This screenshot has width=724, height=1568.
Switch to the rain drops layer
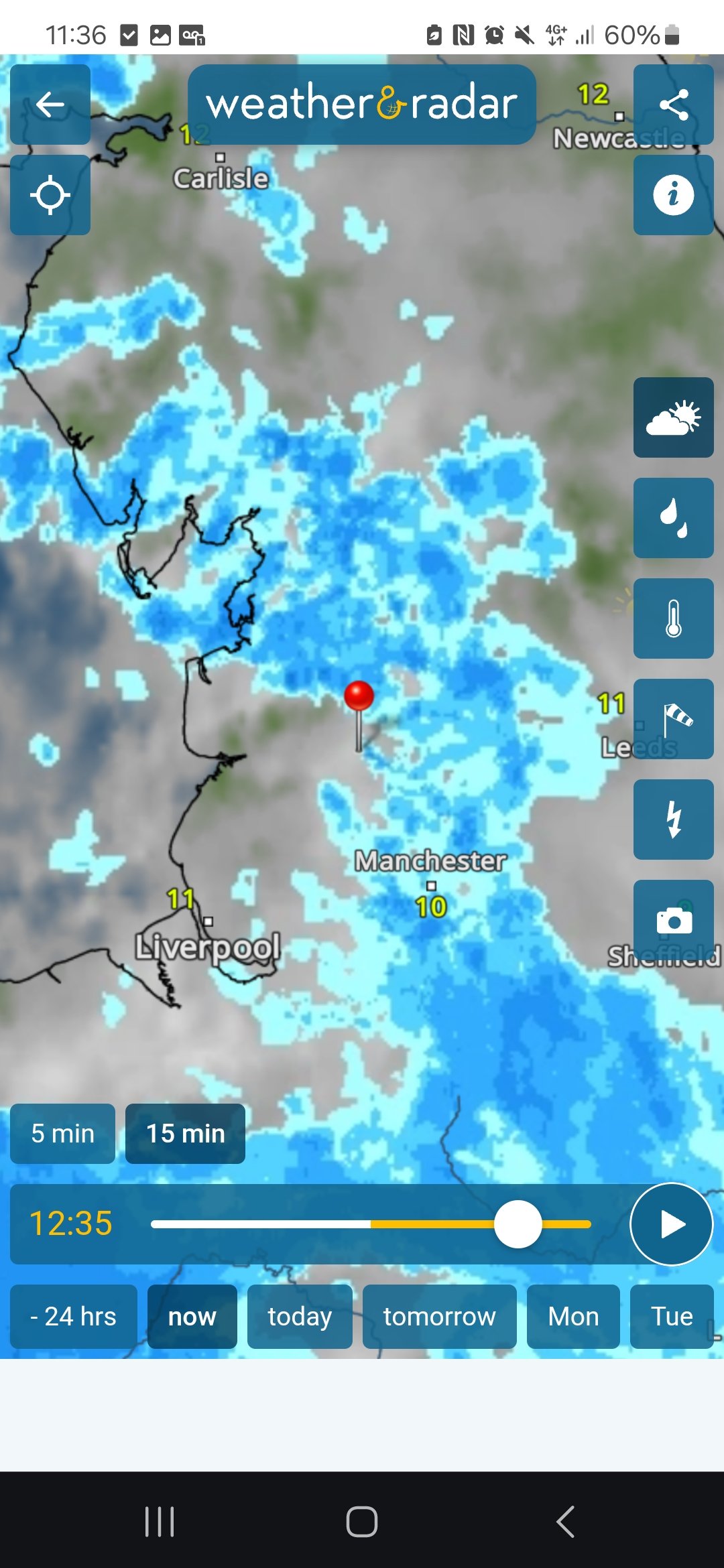[x=673, y=518]
